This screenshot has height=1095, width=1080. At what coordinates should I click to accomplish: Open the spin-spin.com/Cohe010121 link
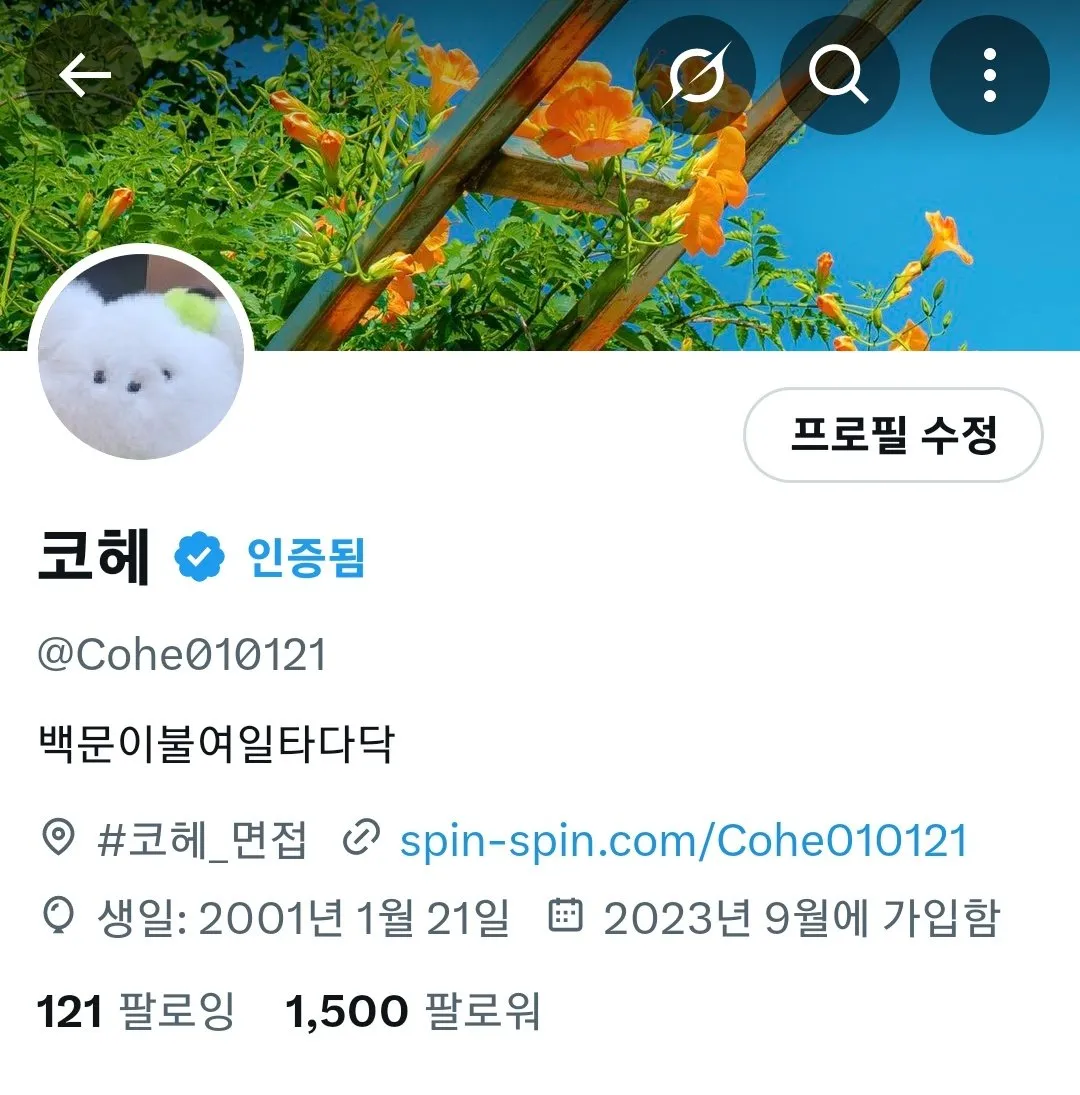tap(683, 841)
